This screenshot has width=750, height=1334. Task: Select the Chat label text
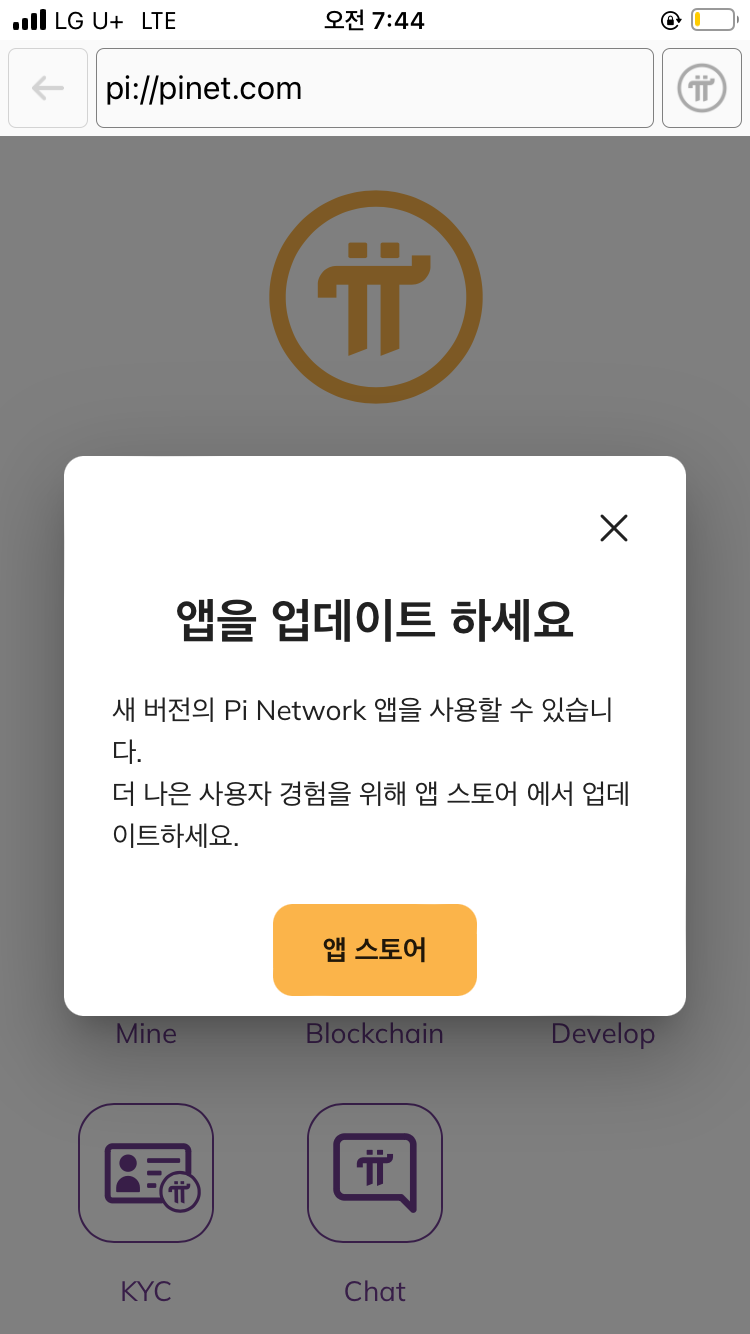375,1290
